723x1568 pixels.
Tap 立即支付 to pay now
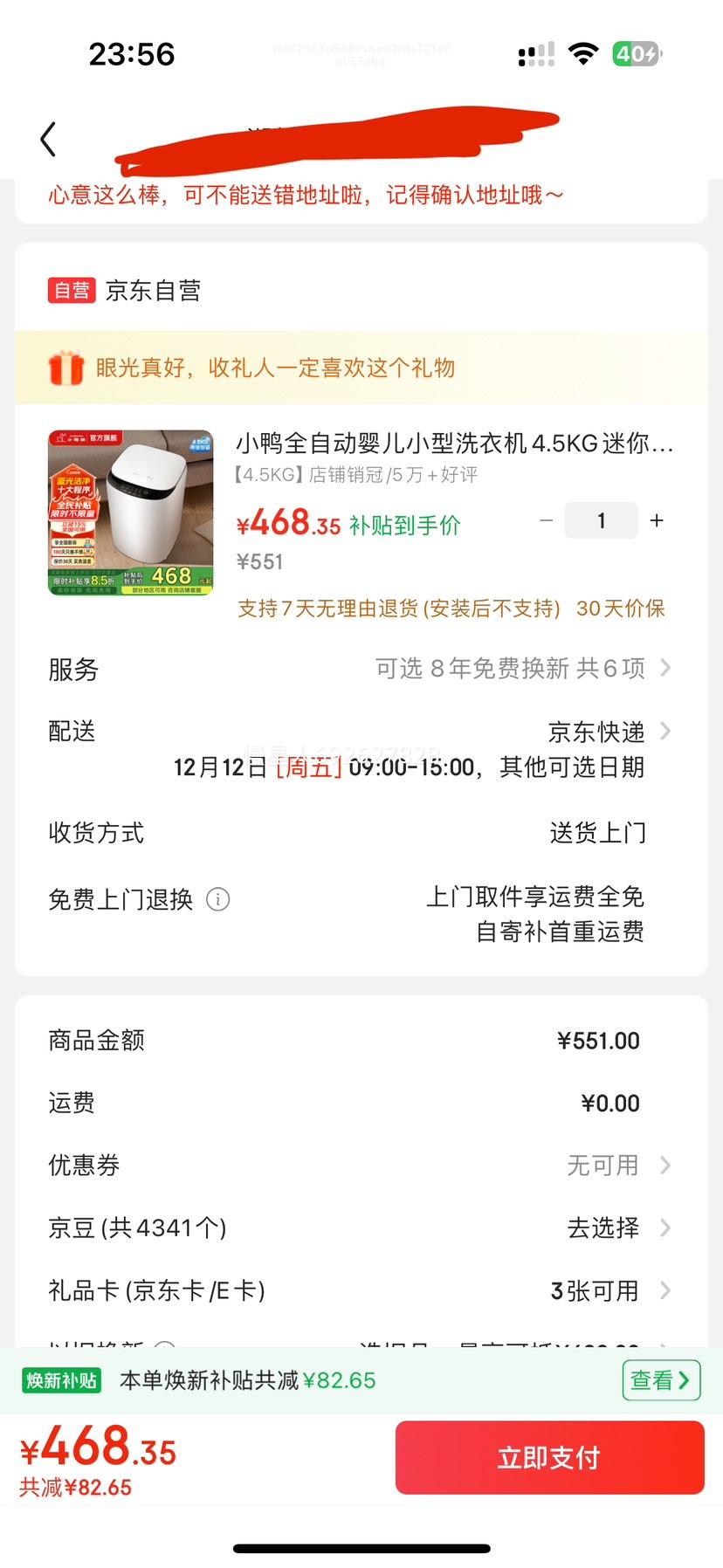pyautogui.click(x=549, y=1457)
